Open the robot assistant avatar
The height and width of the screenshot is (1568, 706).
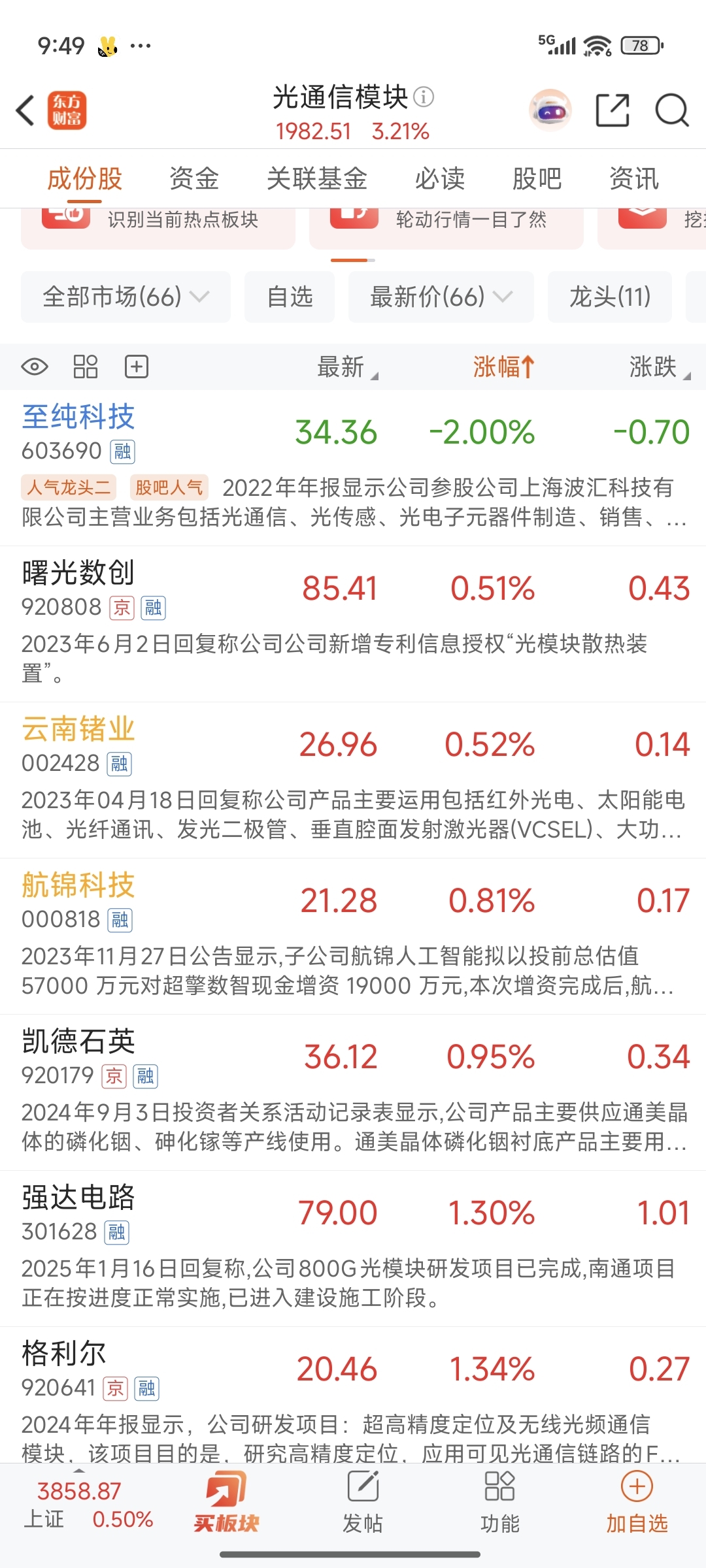tap(550, 110)
